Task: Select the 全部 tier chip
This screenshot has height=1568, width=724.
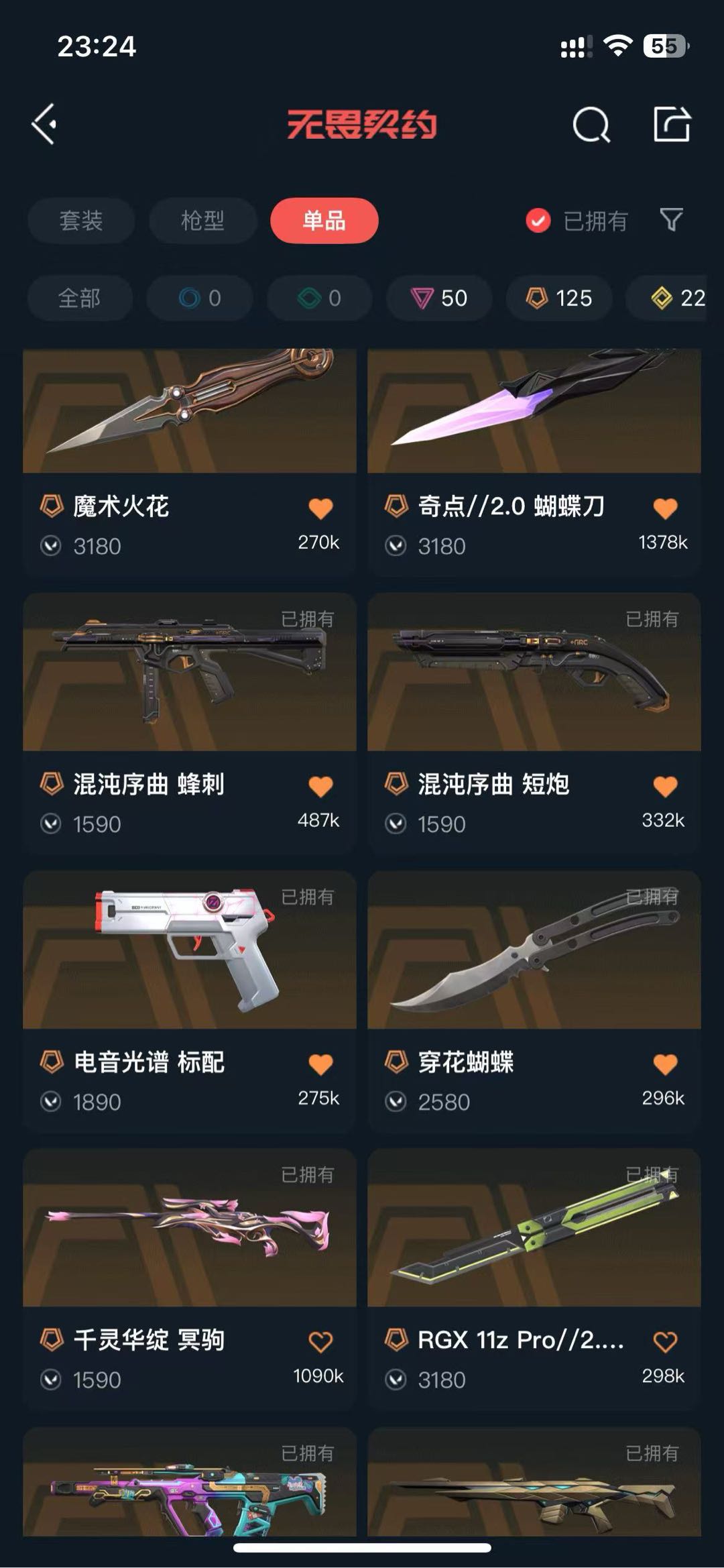Action: 80,298
